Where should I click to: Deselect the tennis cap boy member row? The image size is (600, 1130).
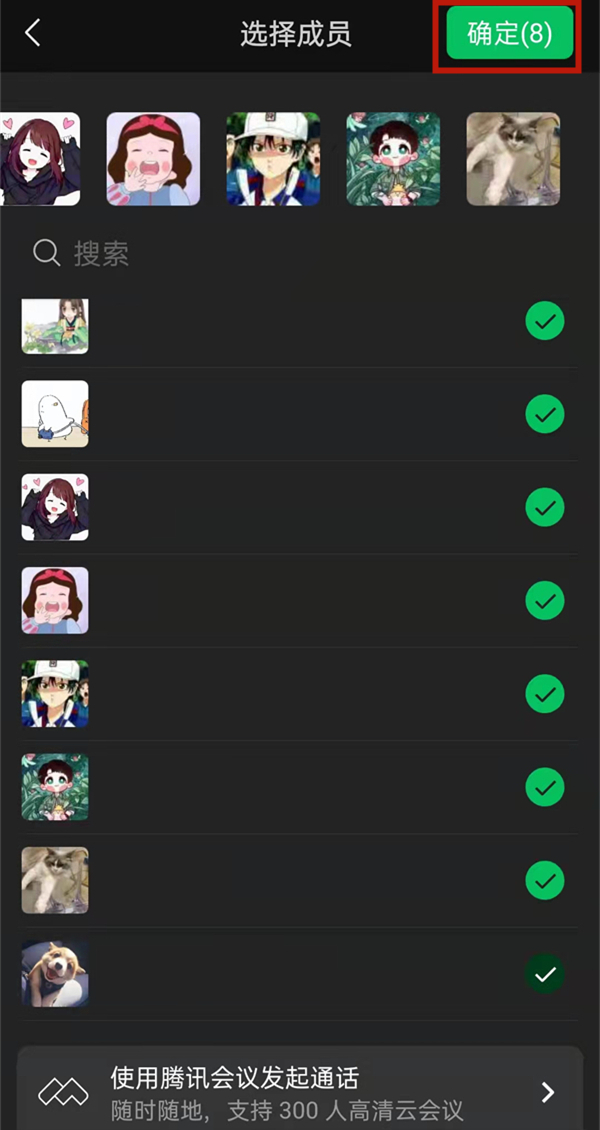[545, 694]
